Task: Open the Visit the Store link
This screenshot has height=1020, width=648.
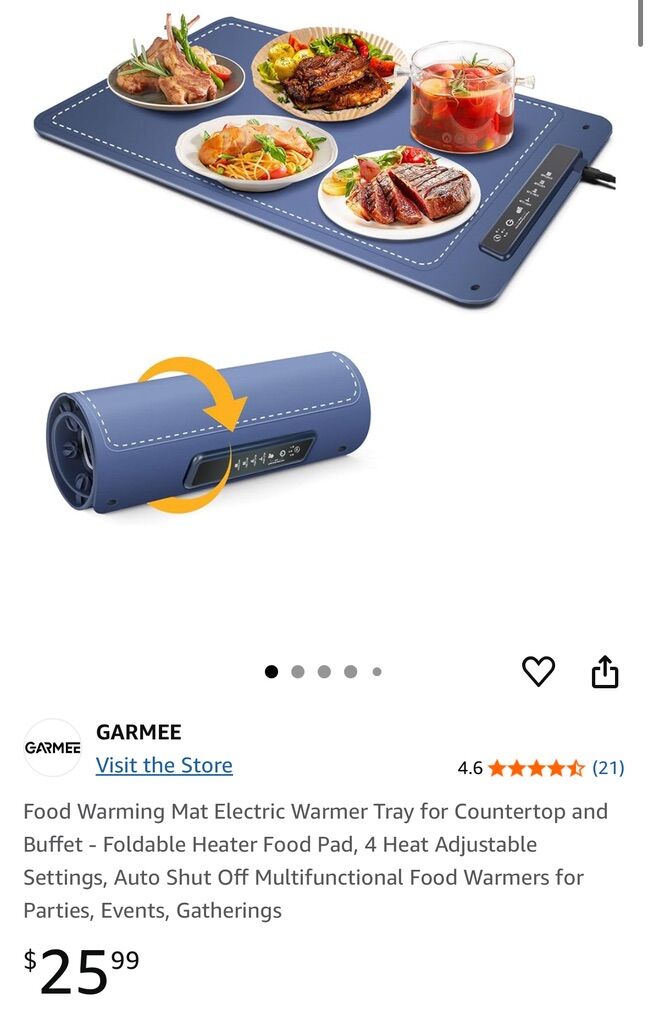Action: click(x=164, y=765)
